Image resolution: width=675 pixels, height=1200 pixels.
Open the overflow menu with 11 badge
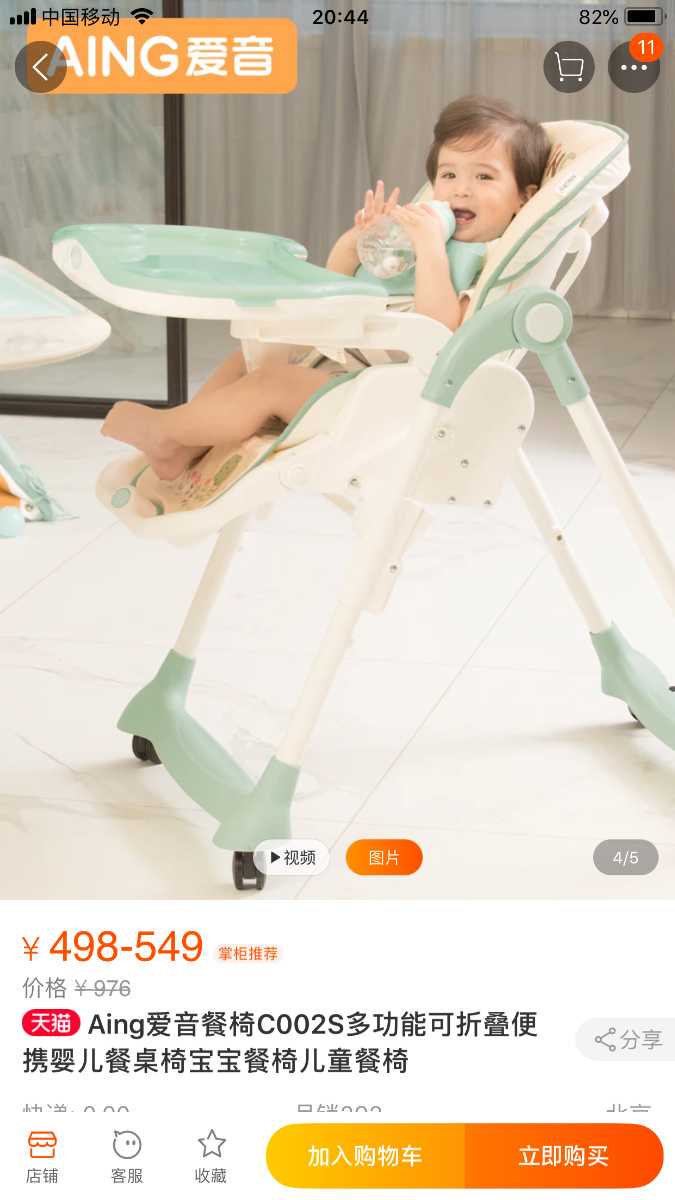(634, 68)
